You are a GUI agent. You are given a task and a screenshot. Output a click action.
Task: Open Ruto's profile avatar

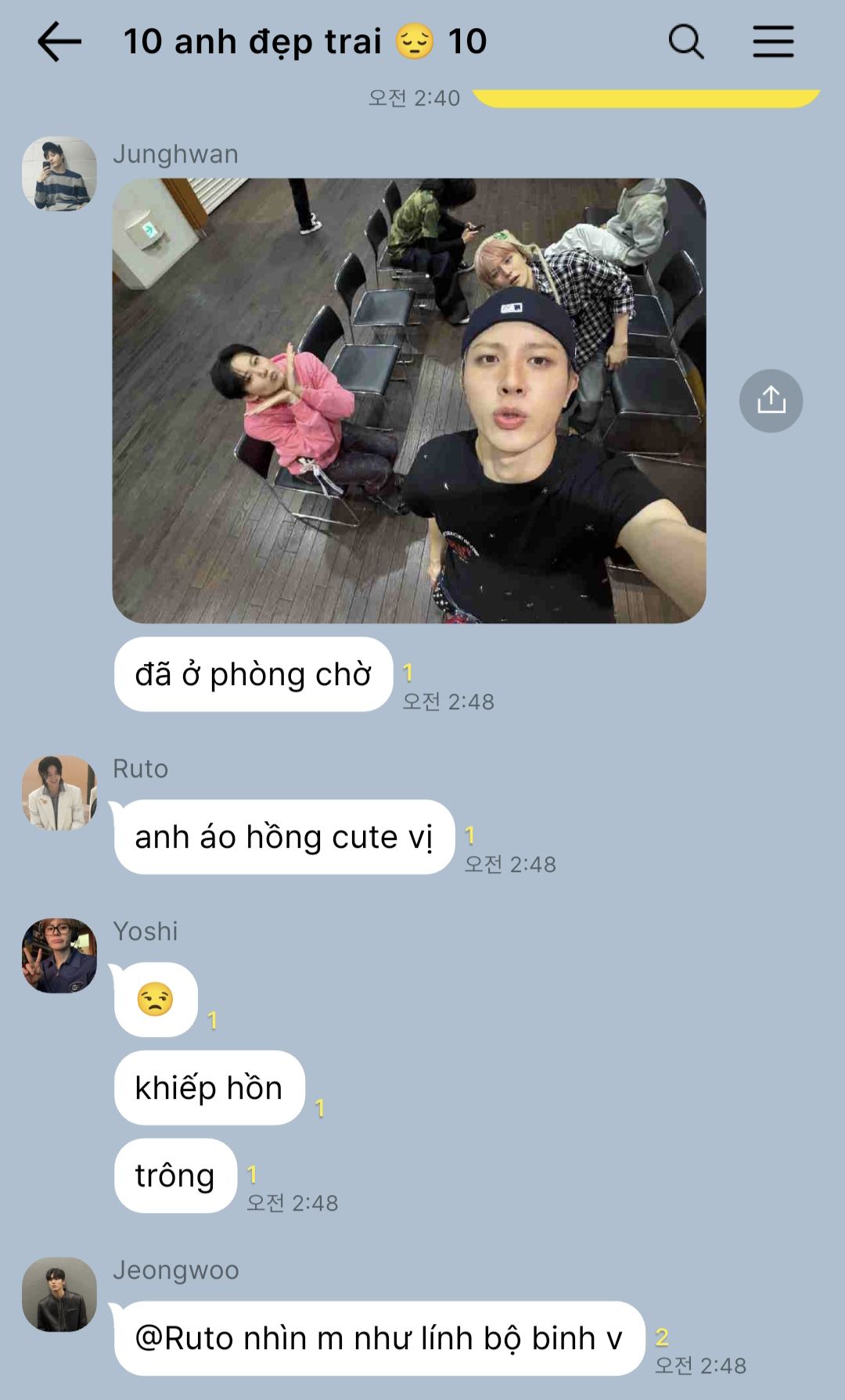59,792
